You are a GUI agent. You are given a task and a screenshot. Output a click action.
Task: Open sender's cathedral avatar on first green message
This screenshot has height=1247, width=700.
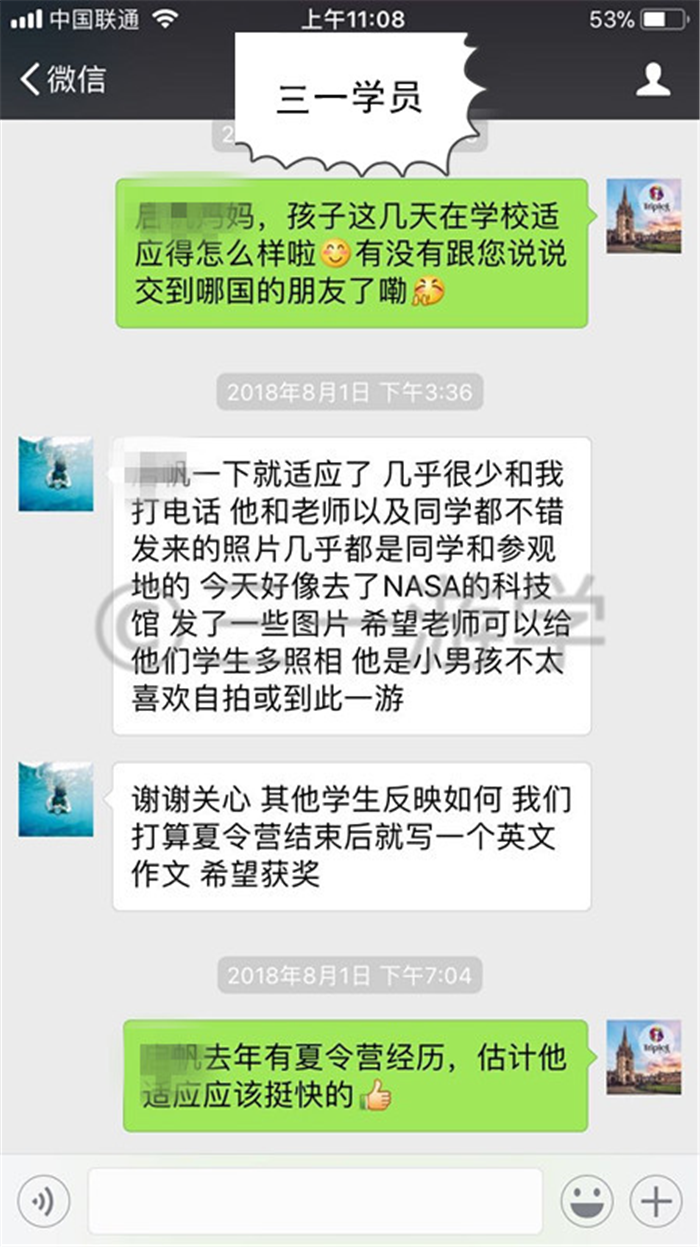(x=644, y=216)
